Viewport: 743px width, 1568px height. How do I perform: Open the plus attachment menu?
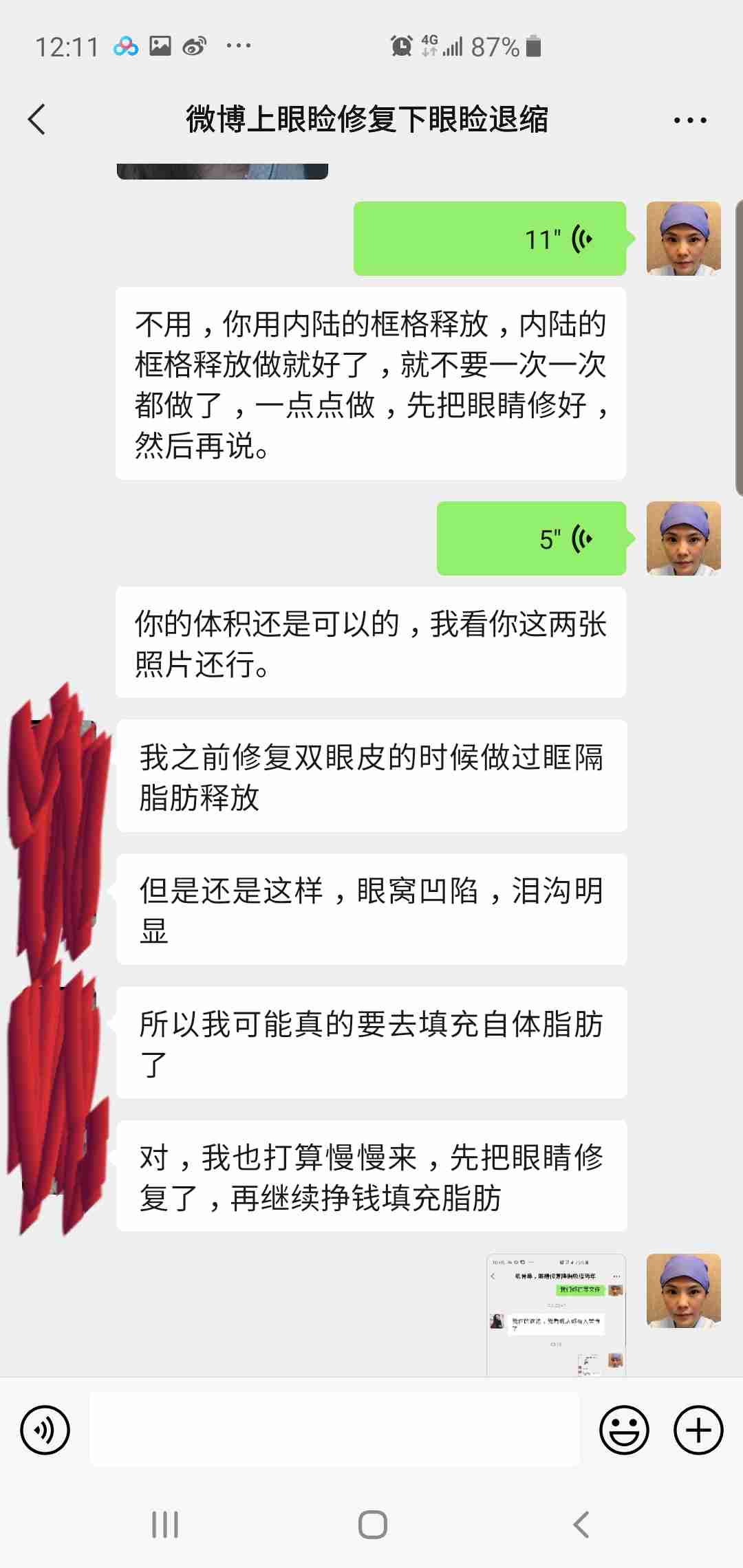698,1430
